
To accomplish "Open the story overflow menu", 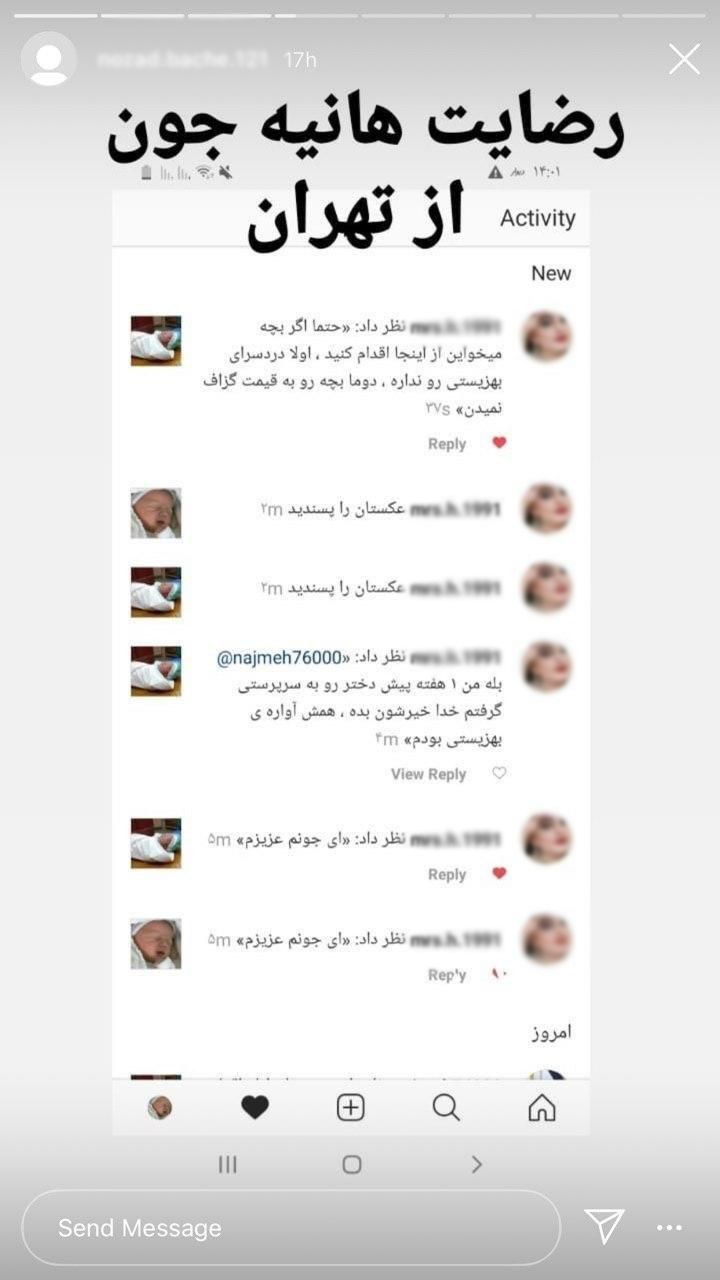I will [669, 1228].
